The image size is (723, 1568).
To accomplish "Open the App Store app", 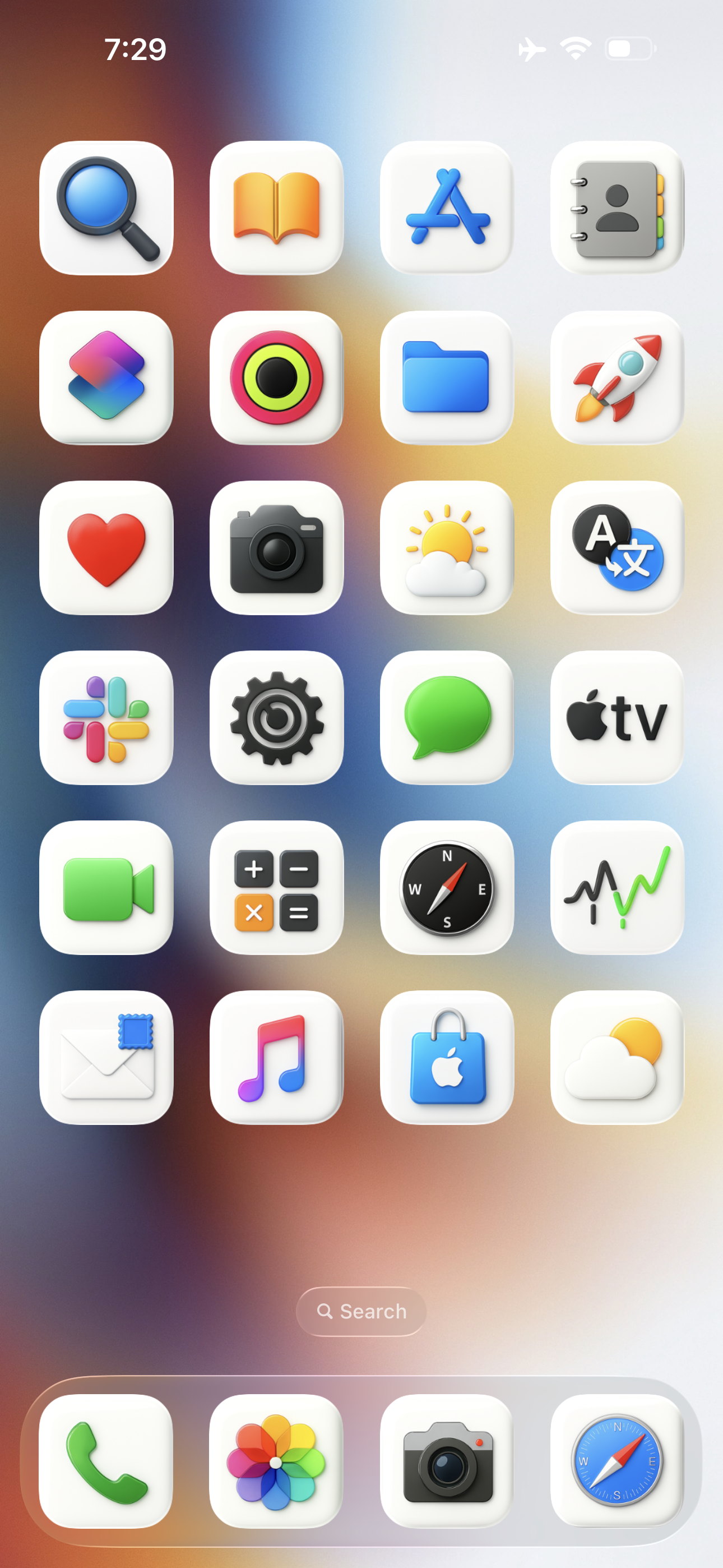I will pos(447,207).
